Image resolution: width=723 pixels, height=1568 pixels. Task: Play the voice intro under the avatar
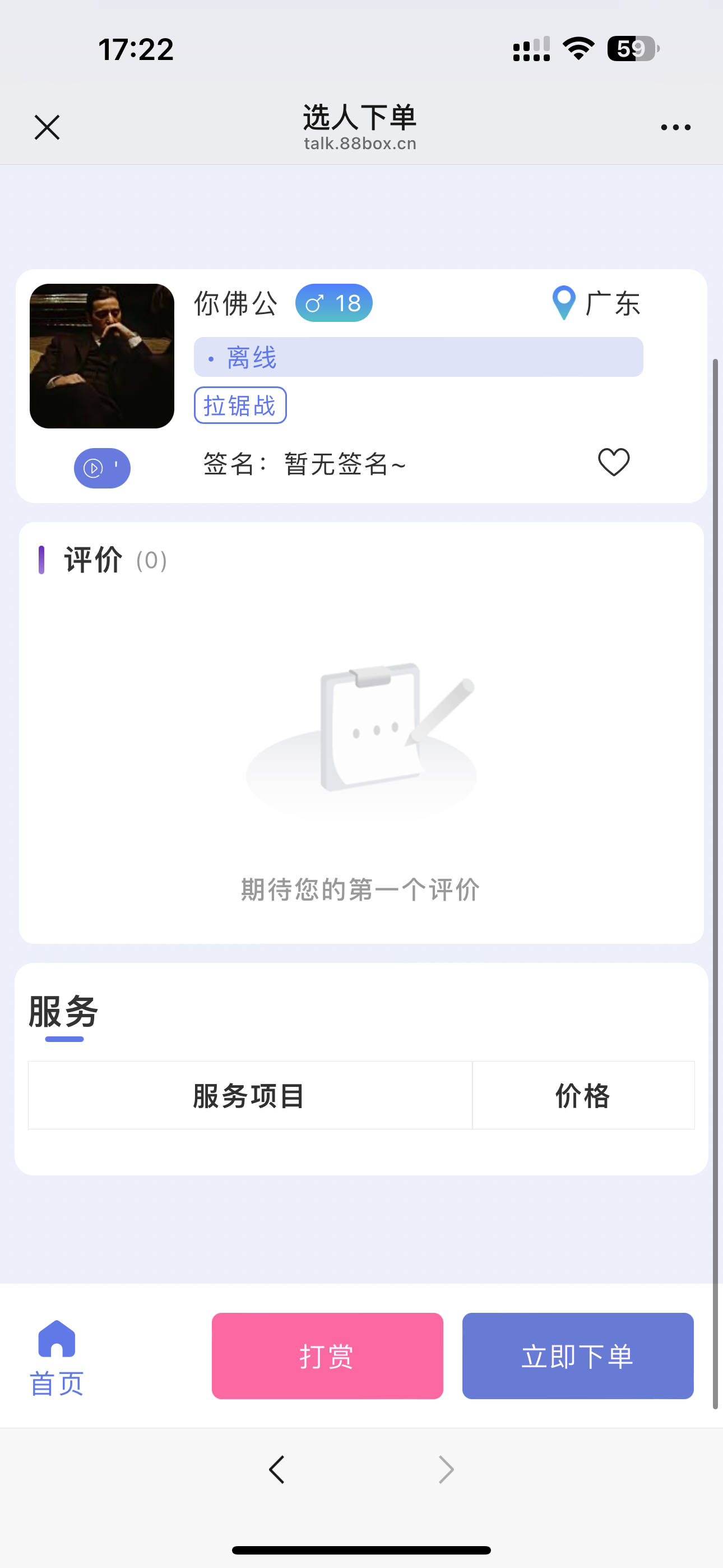coord(102,468)
